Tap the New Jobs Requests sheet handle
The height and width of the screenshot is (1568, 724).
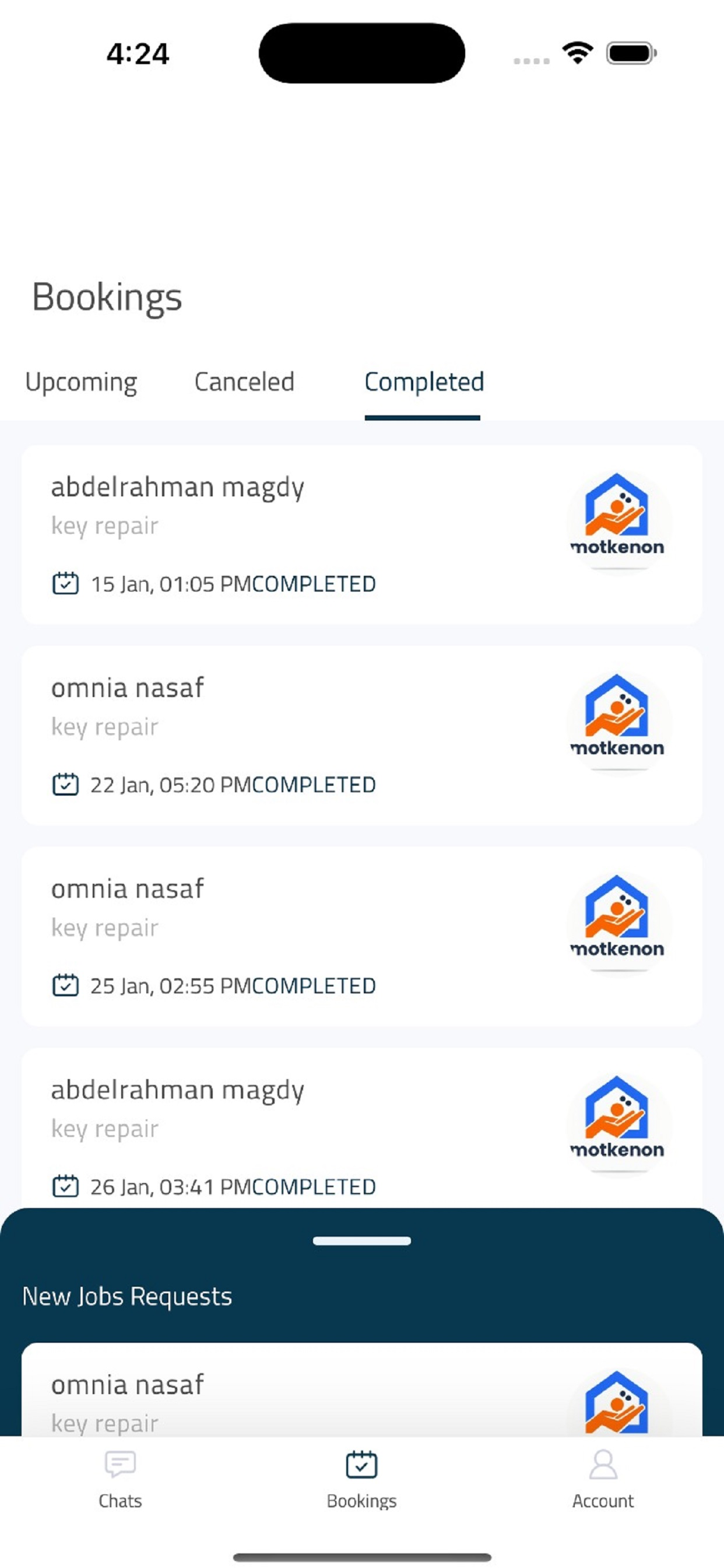click(361, 1241)
